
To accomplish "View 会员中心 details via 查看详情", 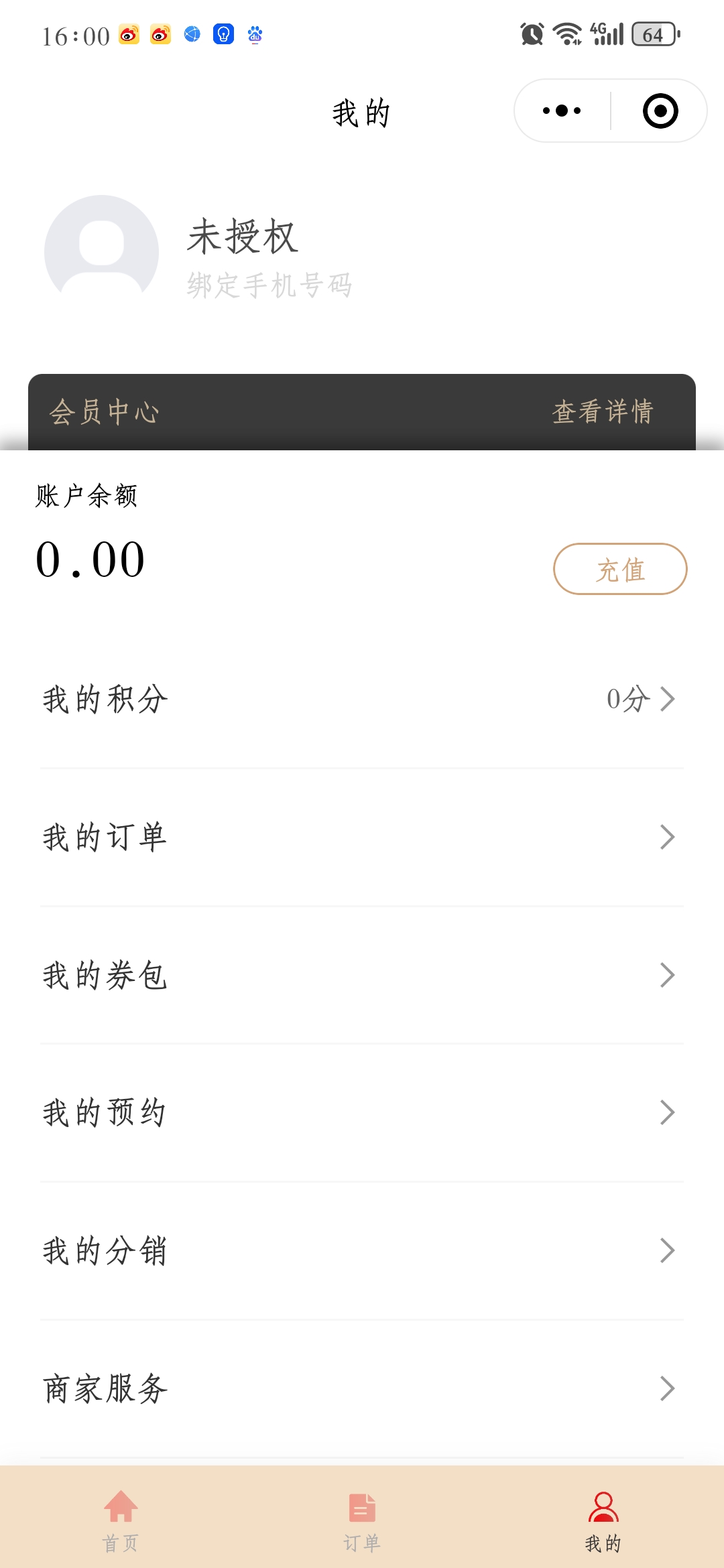I will [602, 411].
